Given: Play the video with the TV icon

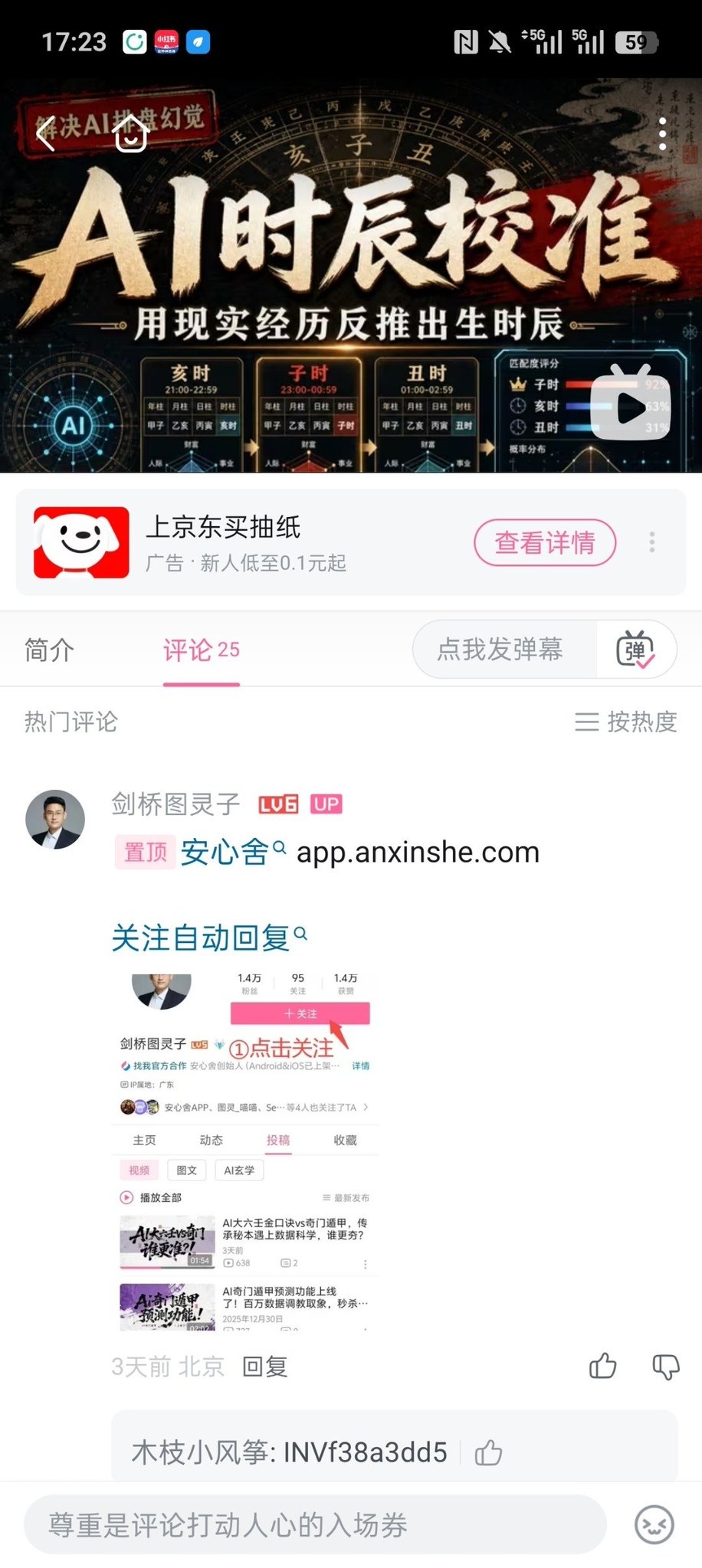Looking at the screenshot, I should click(631, 404).
